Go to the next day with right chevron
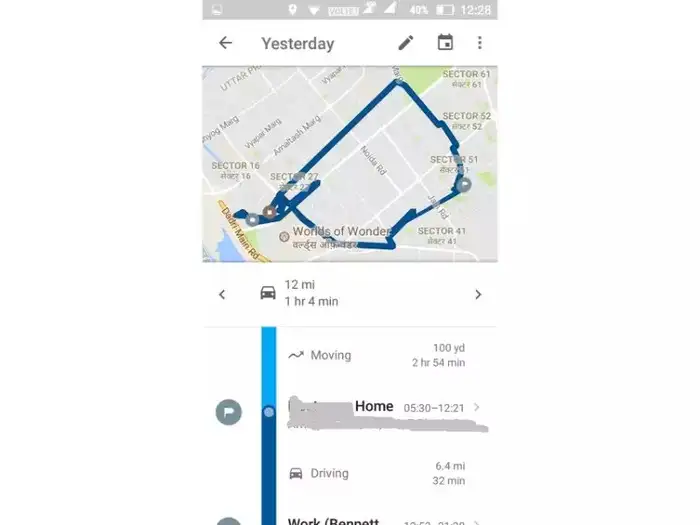700x525 pixels. pyautogui.click(x=478, y=294)
